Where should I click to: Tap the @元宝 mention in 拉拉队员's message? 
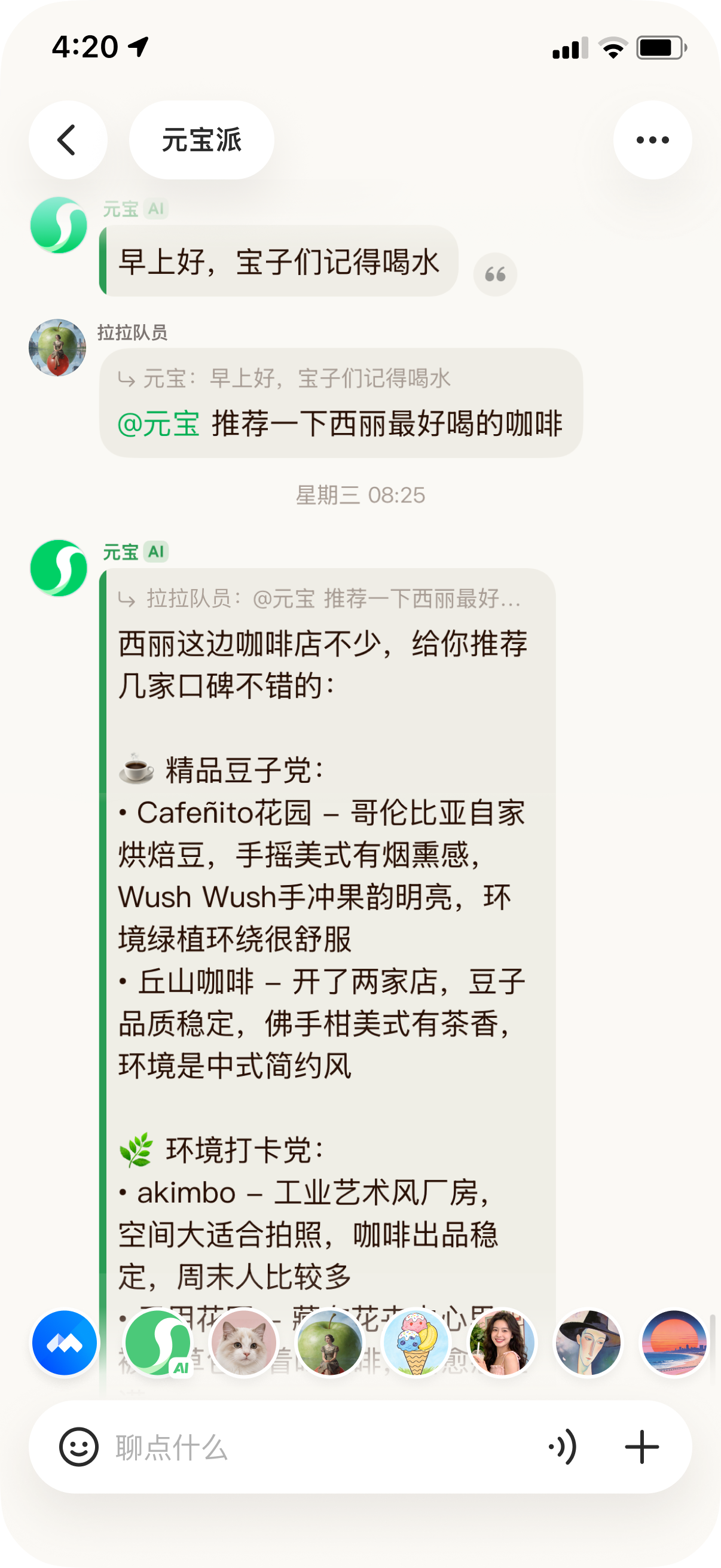tap(159, 423)
